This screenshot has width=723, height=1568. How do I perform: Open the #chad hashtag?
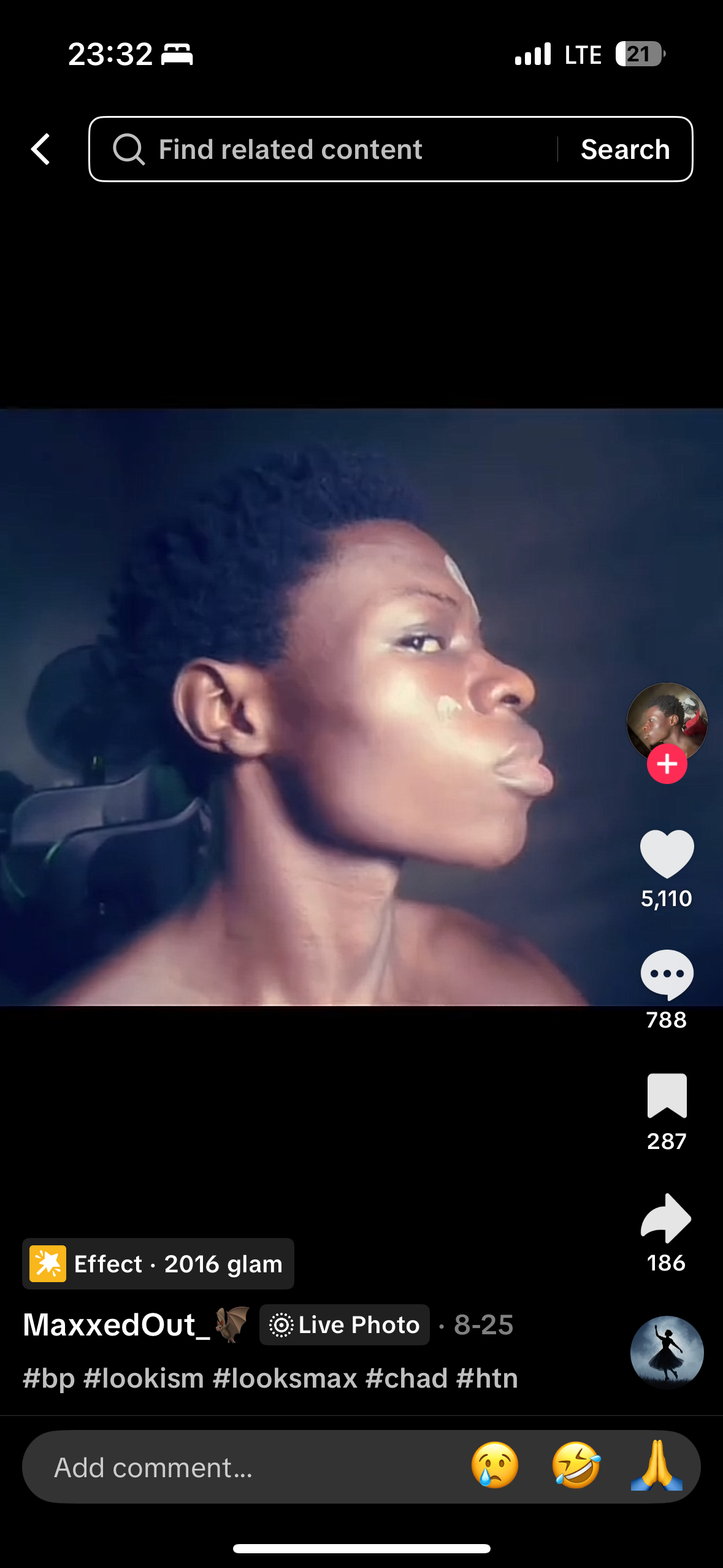click(x=407, y=1378)
